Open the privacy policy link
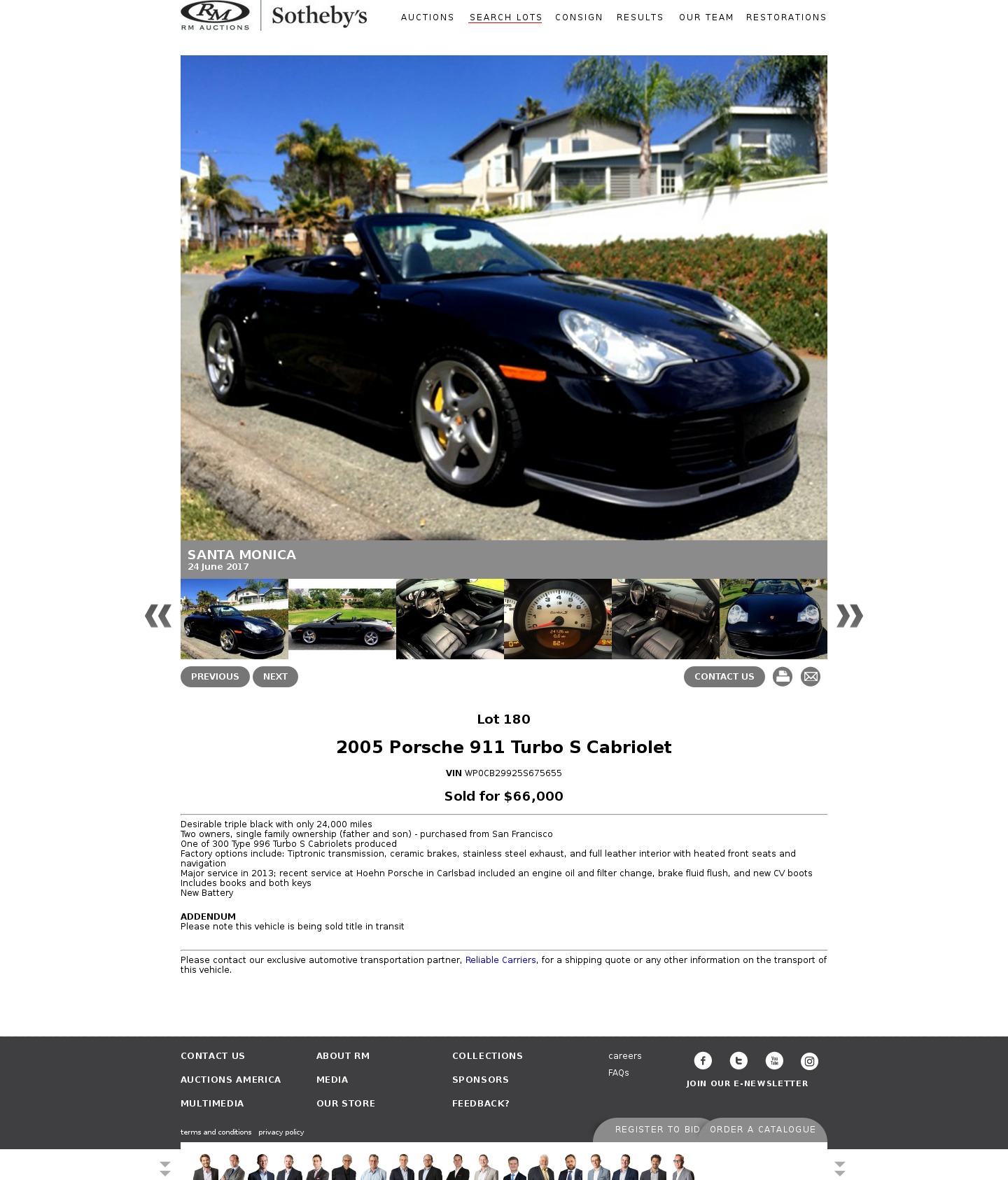This screenshot has width=1008, height=1180. [281, 1132]
